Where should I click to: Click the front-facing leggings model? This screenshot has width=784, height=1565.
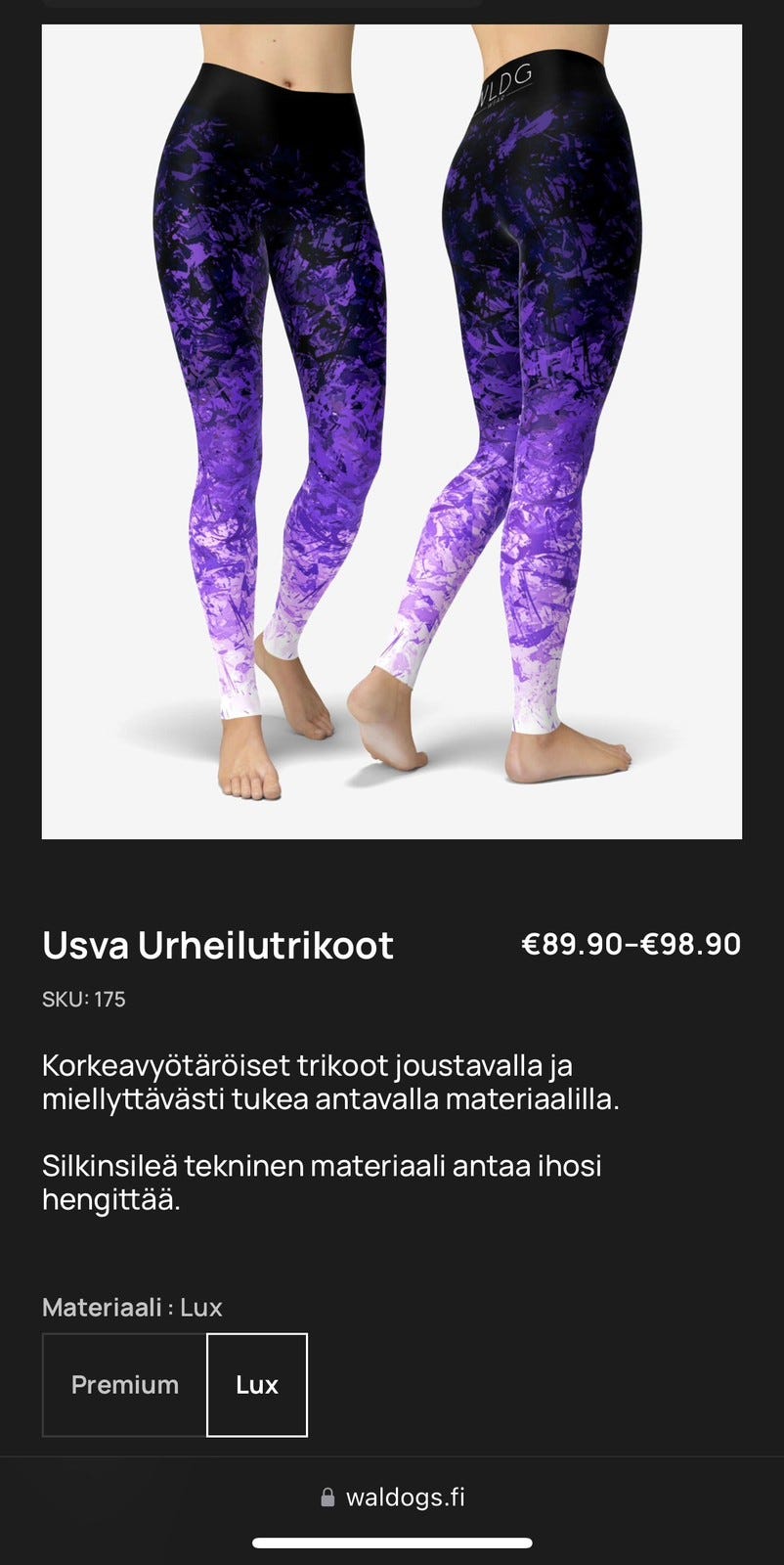pos(264,391)
